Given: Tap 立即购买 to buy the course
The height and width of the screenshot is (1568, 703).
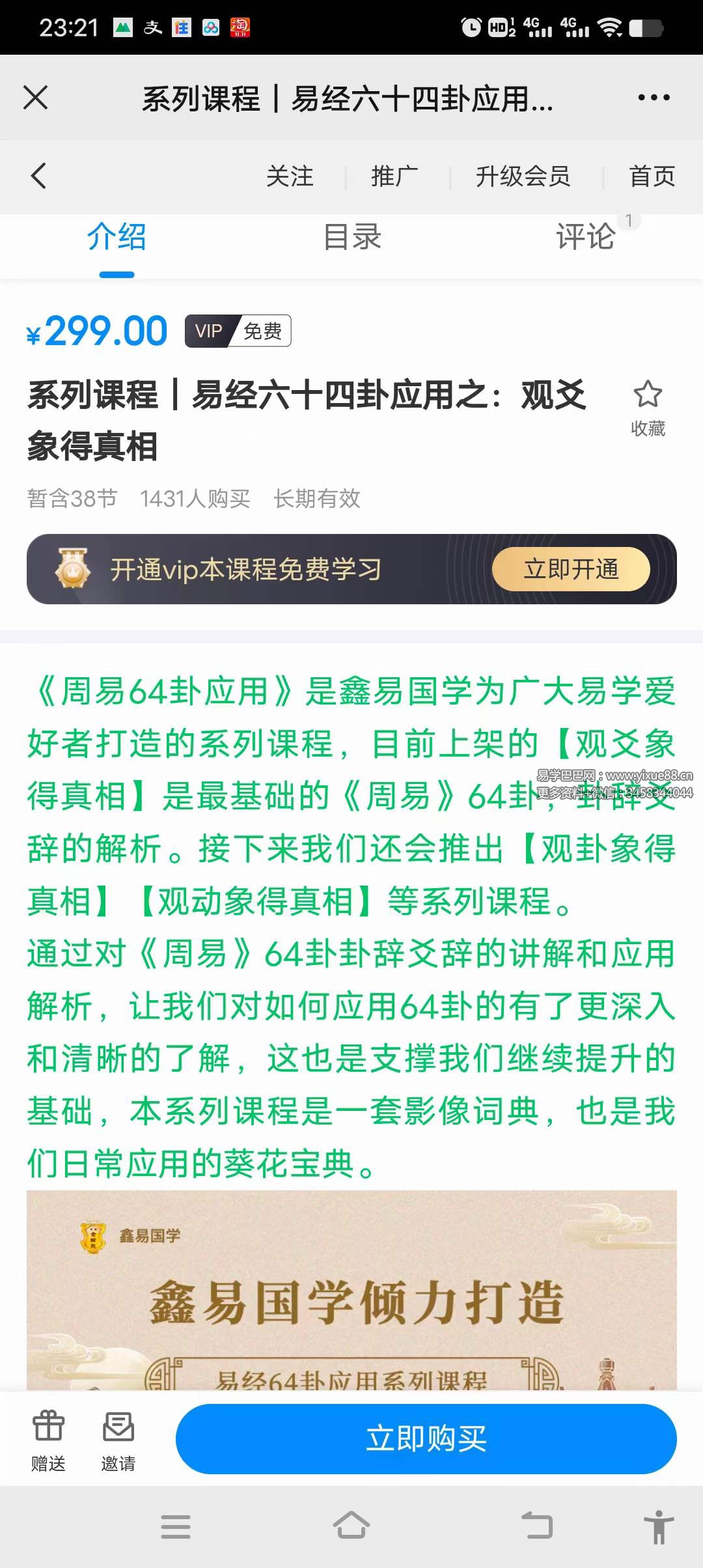Looking at the screenshot, I should (426, 1438).
